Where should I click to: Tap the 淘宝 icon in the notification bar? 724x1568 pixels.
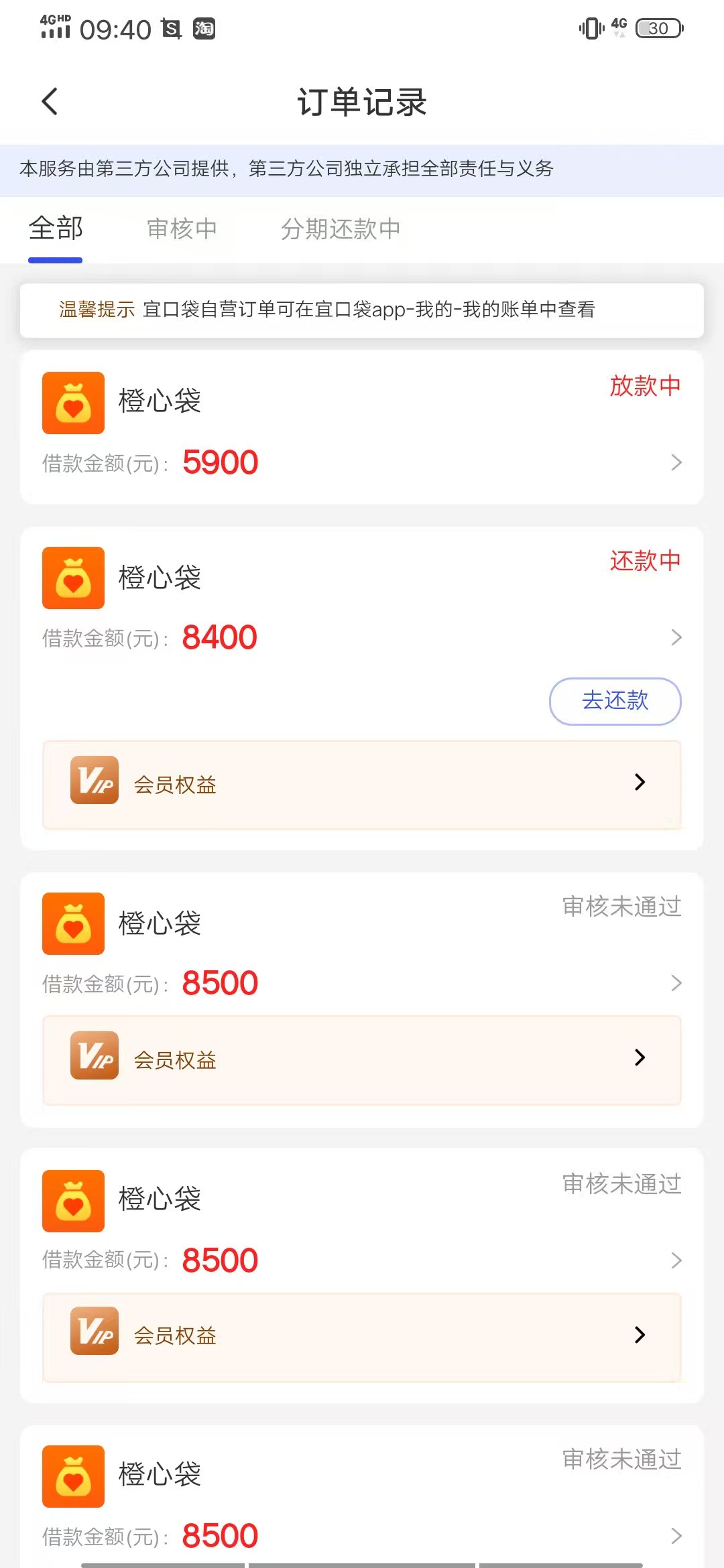tap(204, 29)
